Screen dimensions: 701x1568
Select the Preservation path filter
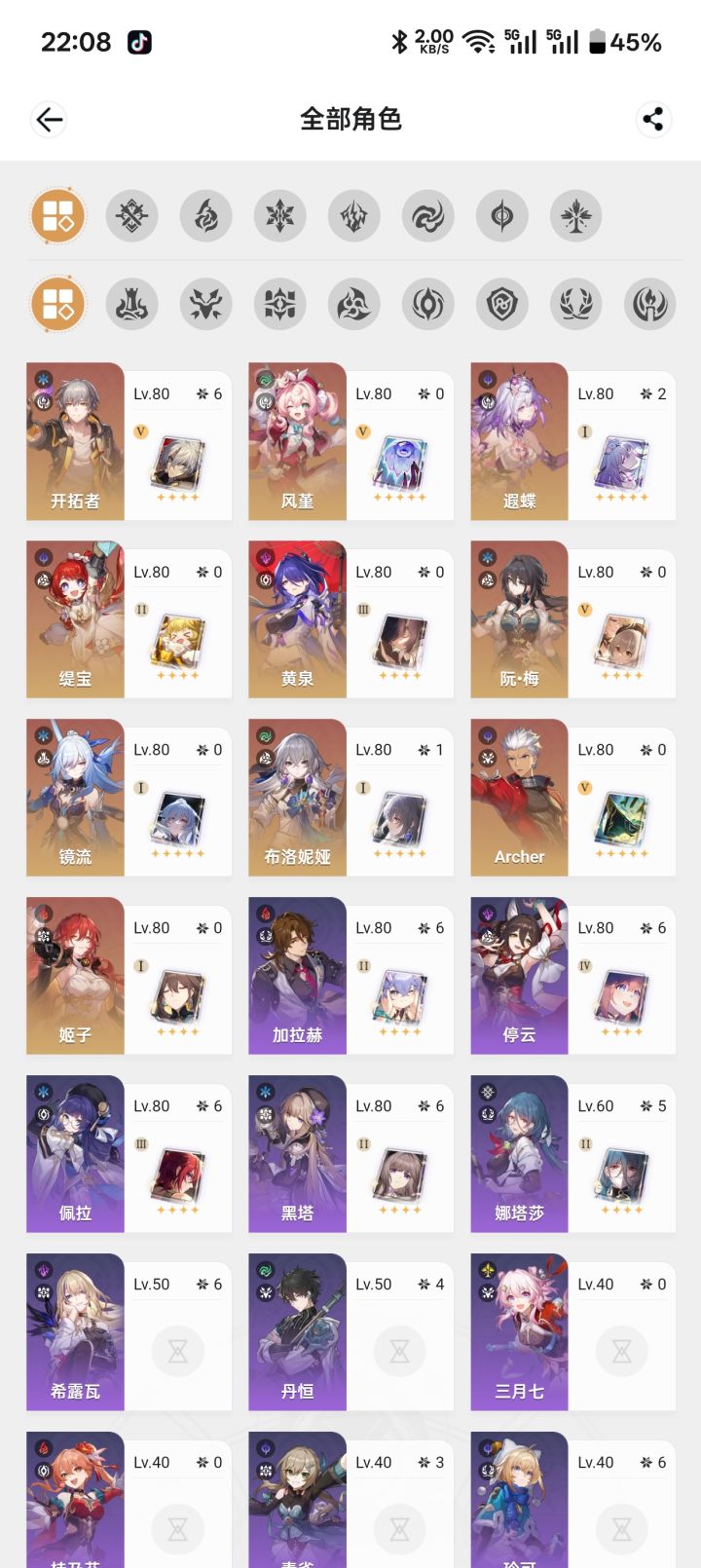501,304
